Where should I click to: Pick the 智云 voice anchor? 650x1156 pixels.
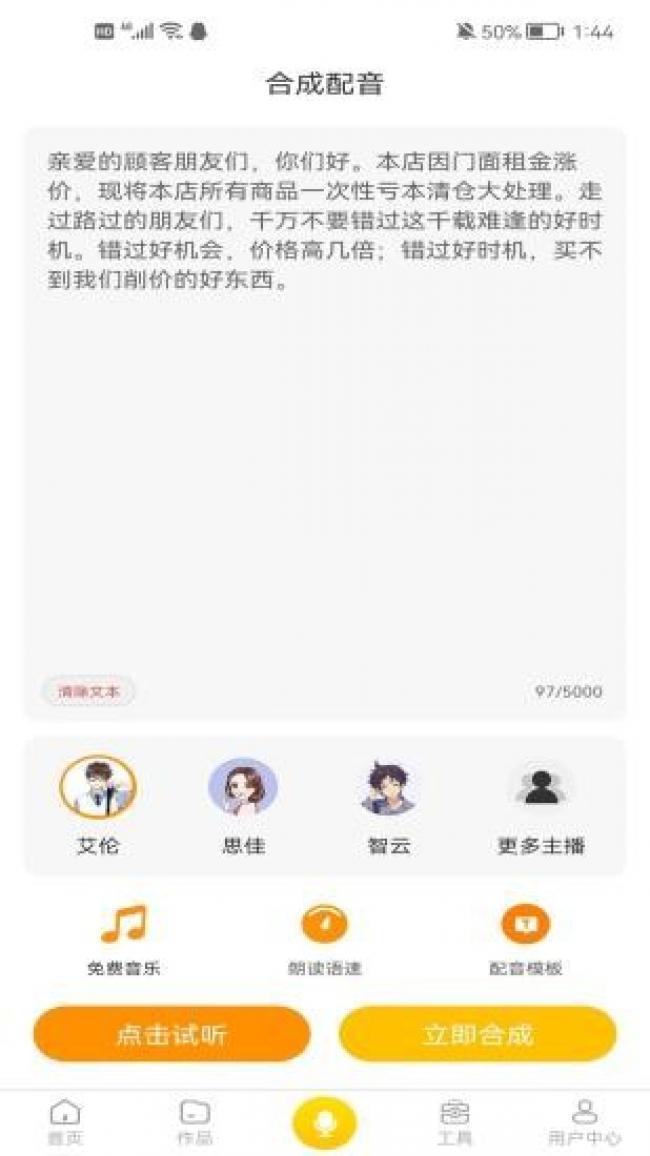point(388,788)
